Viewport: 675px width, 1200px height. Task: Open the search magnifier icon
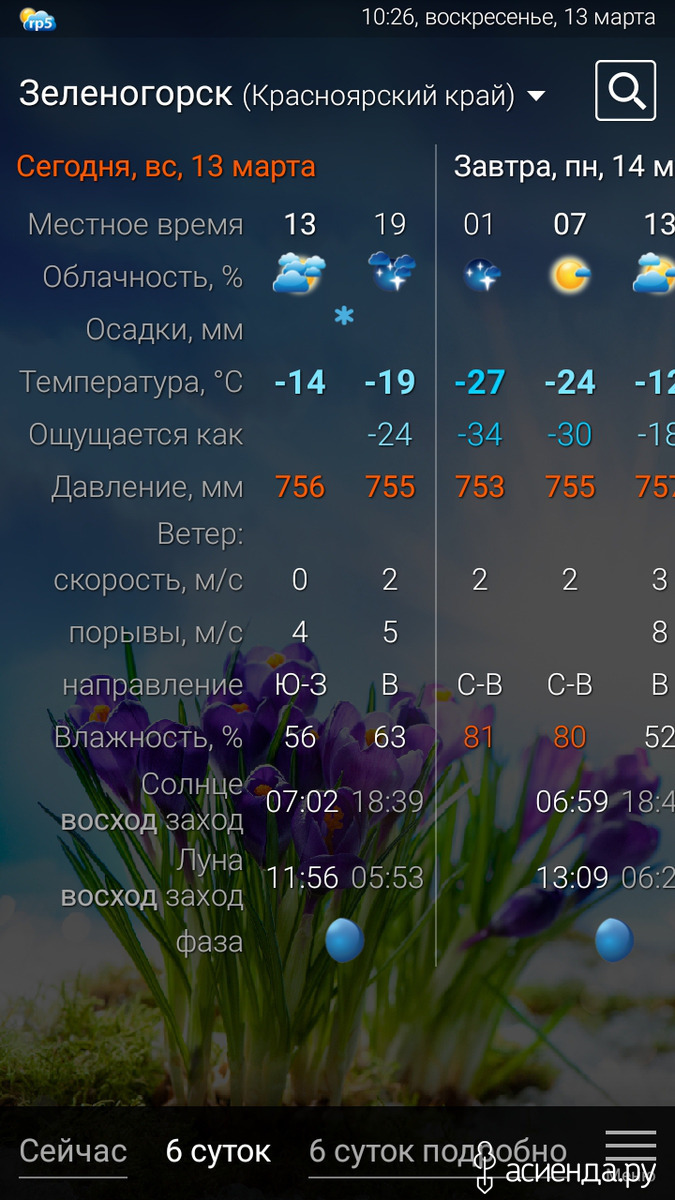tap(626, 91)
